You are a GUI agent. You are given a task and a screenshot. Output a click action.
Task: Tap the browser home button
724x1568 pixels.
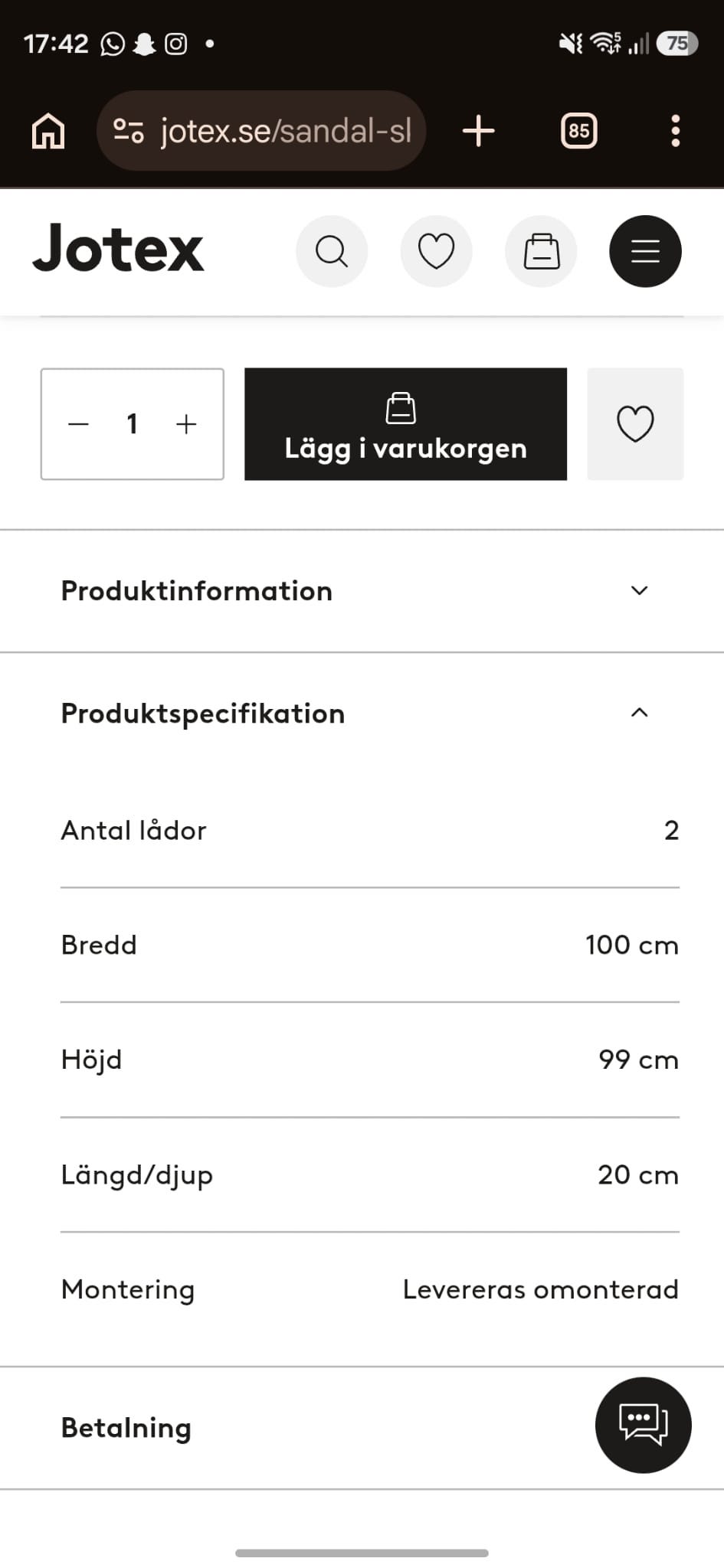(x=48, y=131)
